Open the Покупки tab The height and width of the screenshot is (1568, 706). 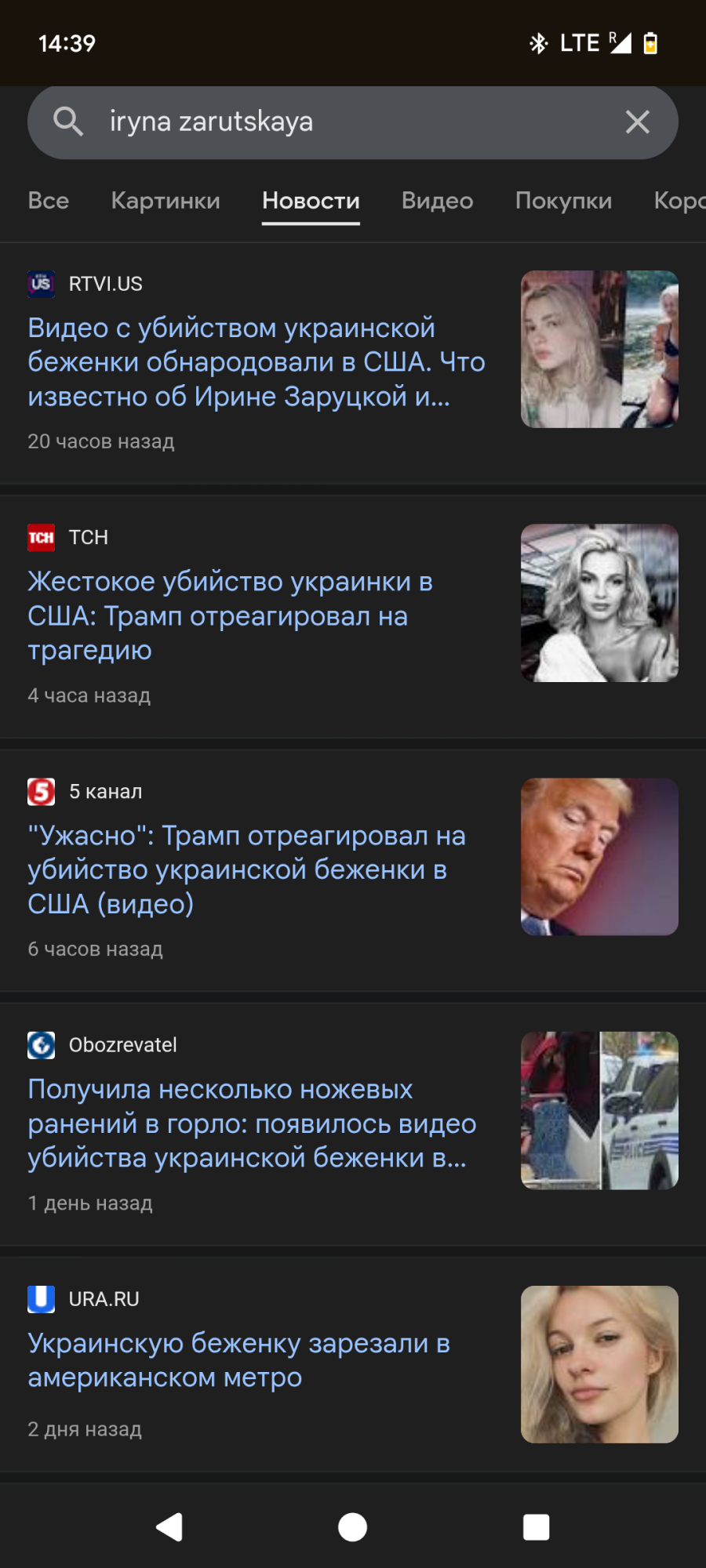click(563, 201)
